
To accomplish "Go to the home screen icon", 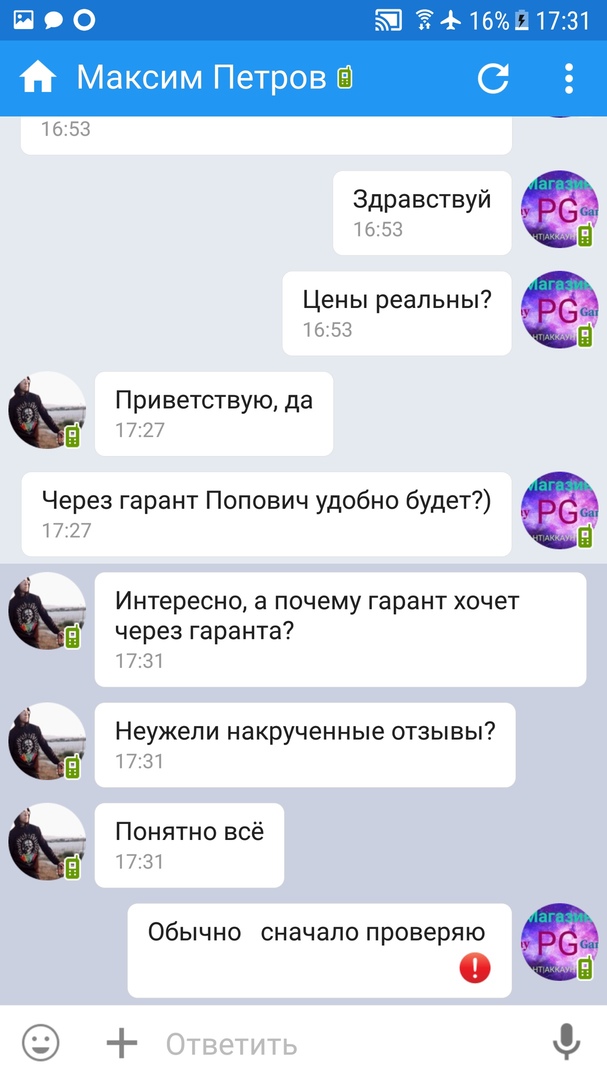I will (38, 77).
